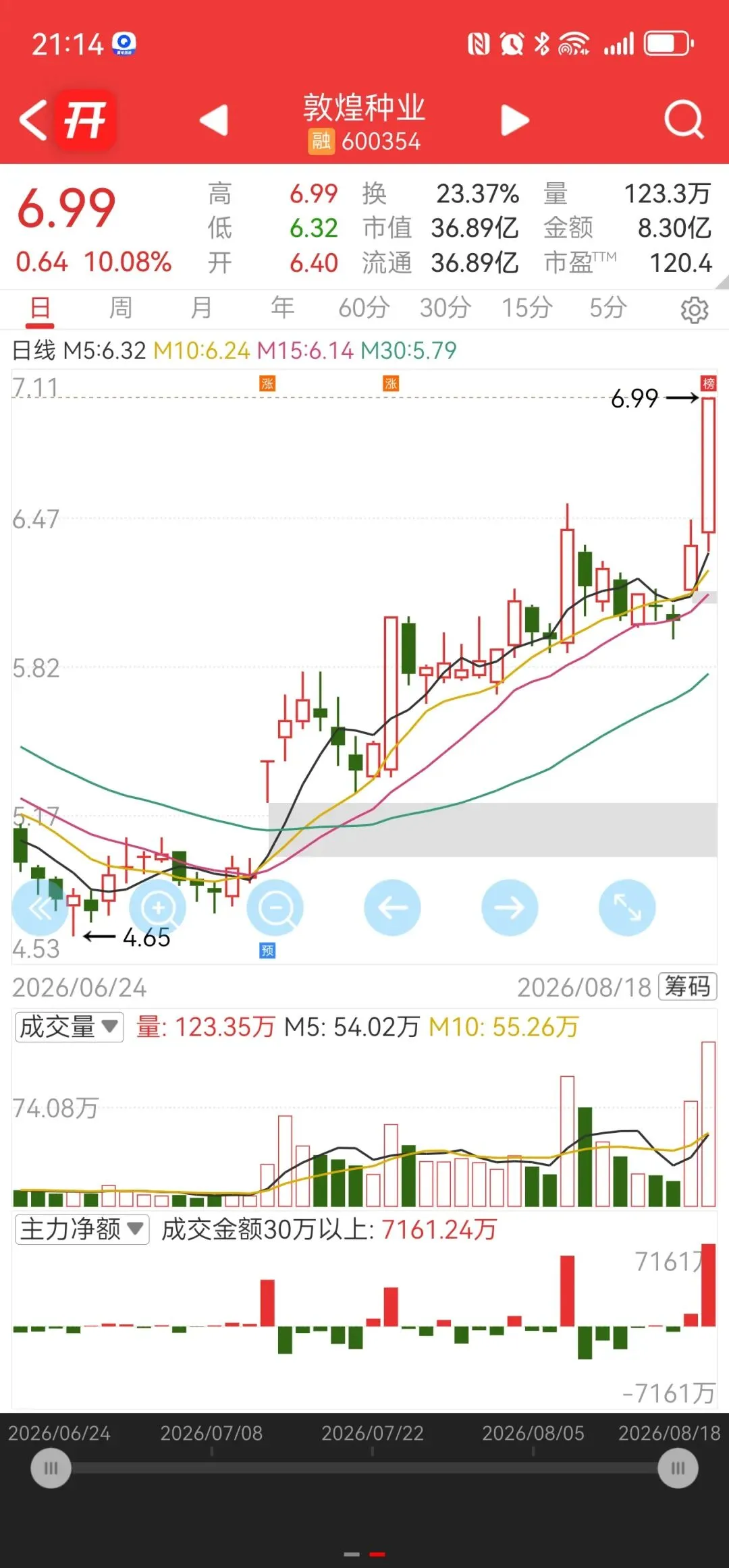Zoom out on the candlestick chart
The height and width of the screenshot is (1568, 729).
275,907
